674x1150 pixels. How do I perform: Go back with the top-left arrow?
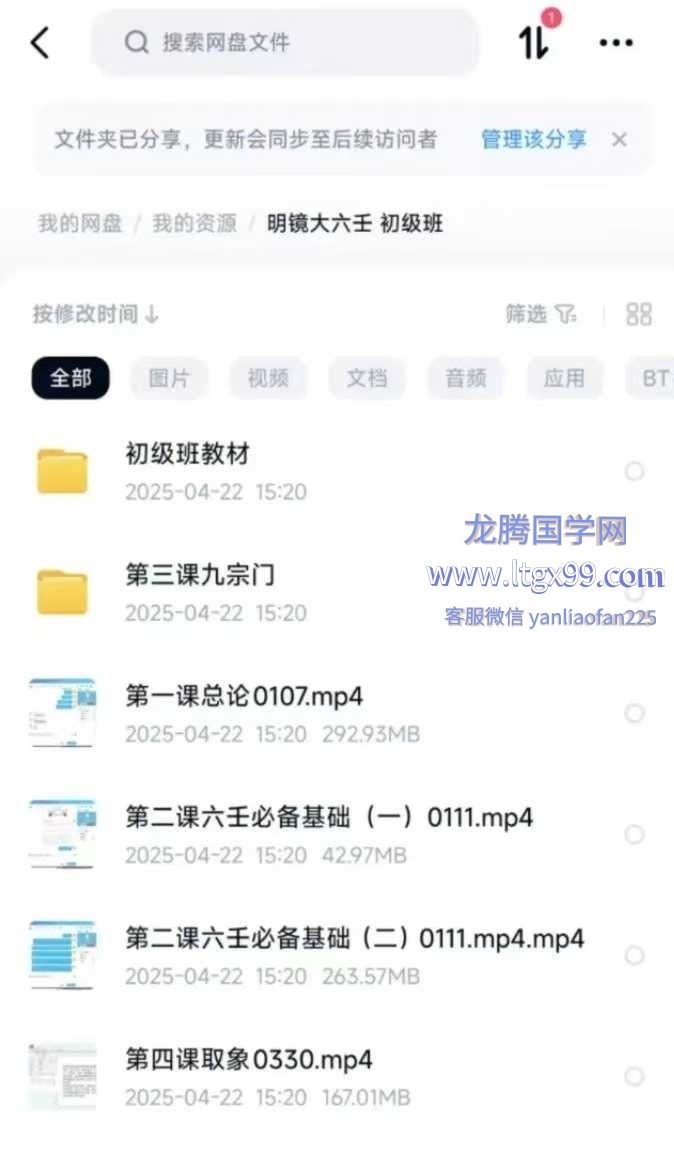tap(40, 43)
